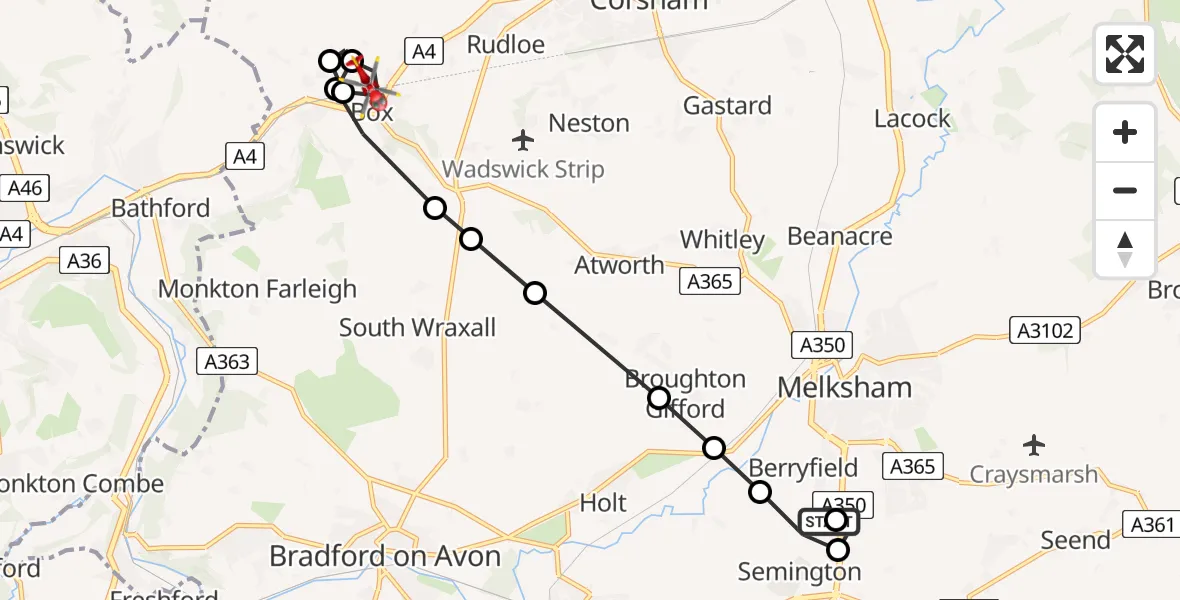1180x600 pixels.
Task: Enter fullscreen map view
Action: (1125, 54)
